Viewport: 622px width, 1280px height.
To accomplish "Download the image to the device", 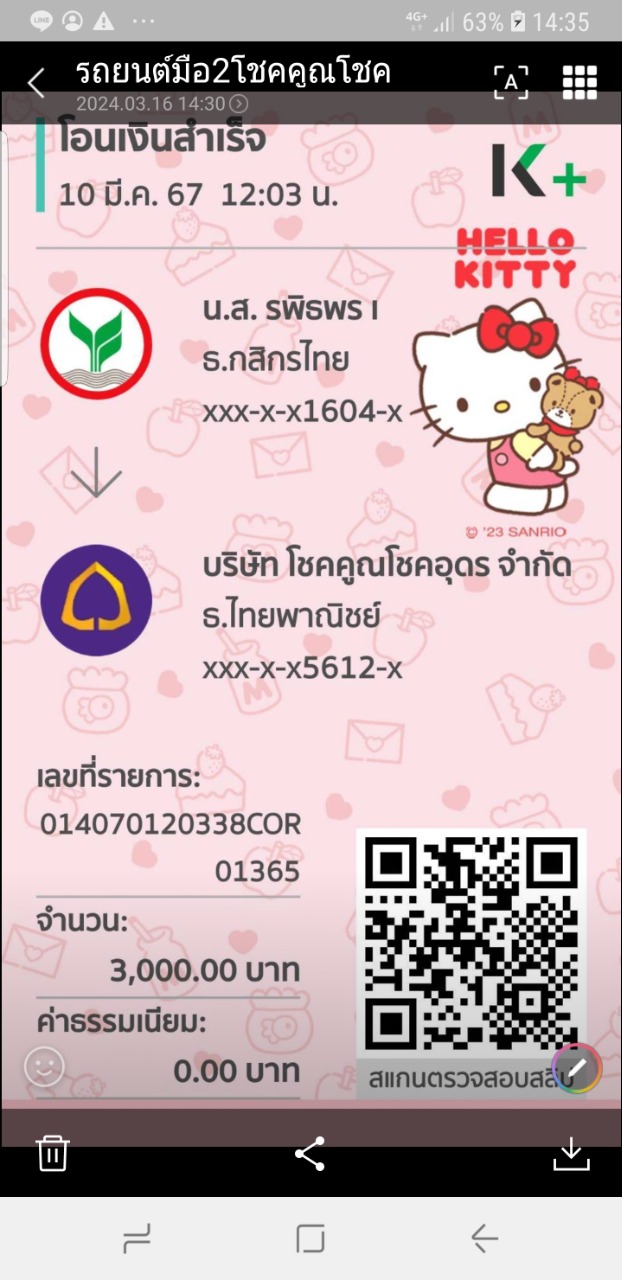I will [571, 1153].
